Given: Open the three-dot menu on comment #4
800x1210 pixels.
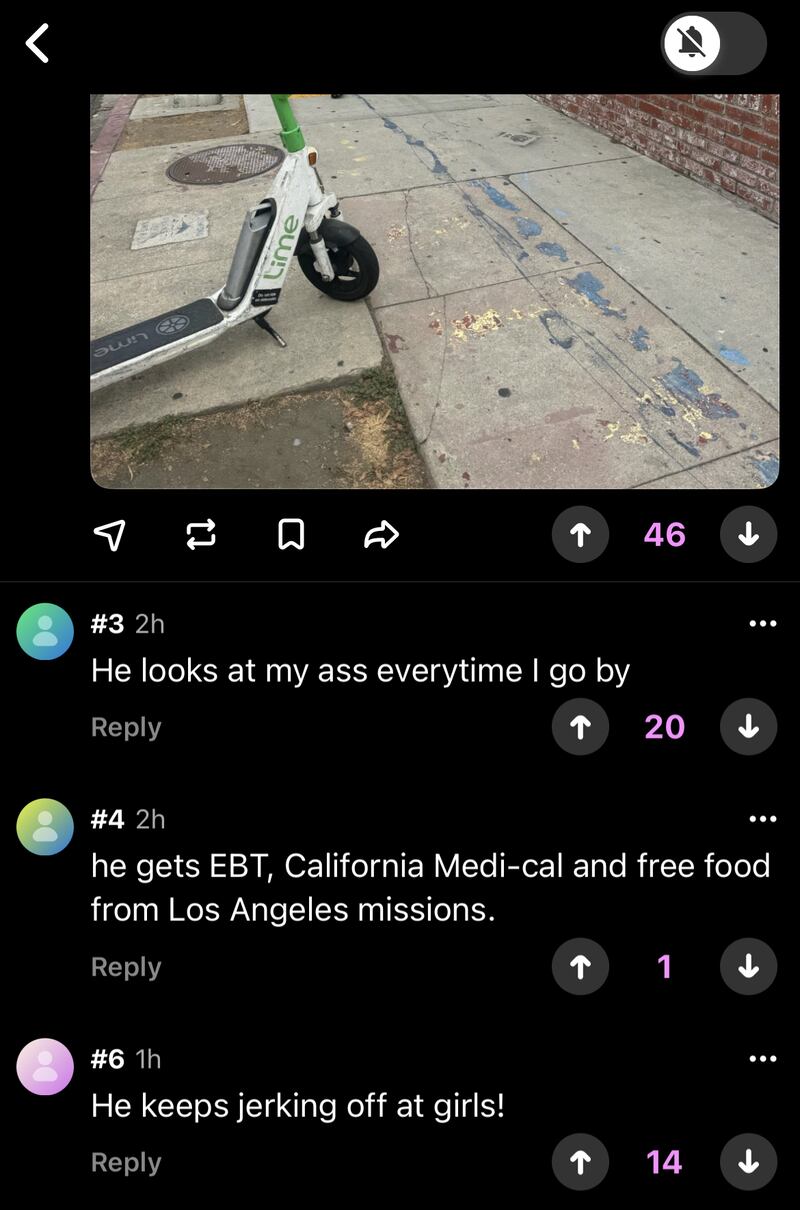Looking at the screenshot, I should (x=763, y=818).
